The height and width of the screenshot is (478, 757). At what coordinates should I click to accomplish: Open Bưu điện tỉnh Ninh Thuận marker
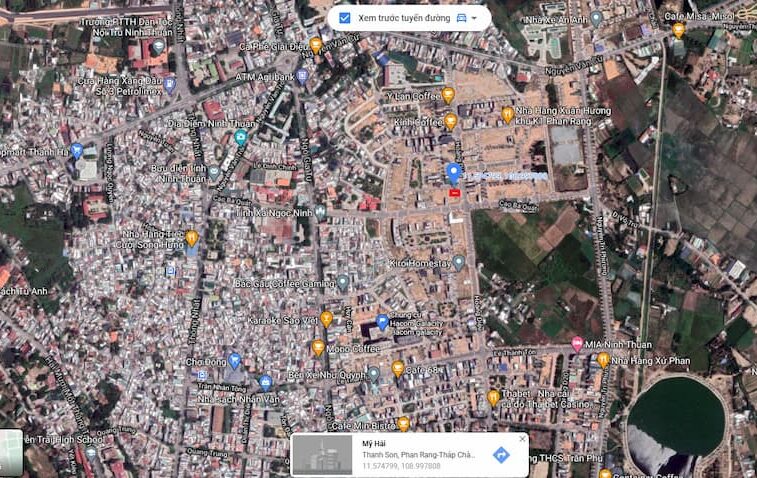click(x=213, y=173)
